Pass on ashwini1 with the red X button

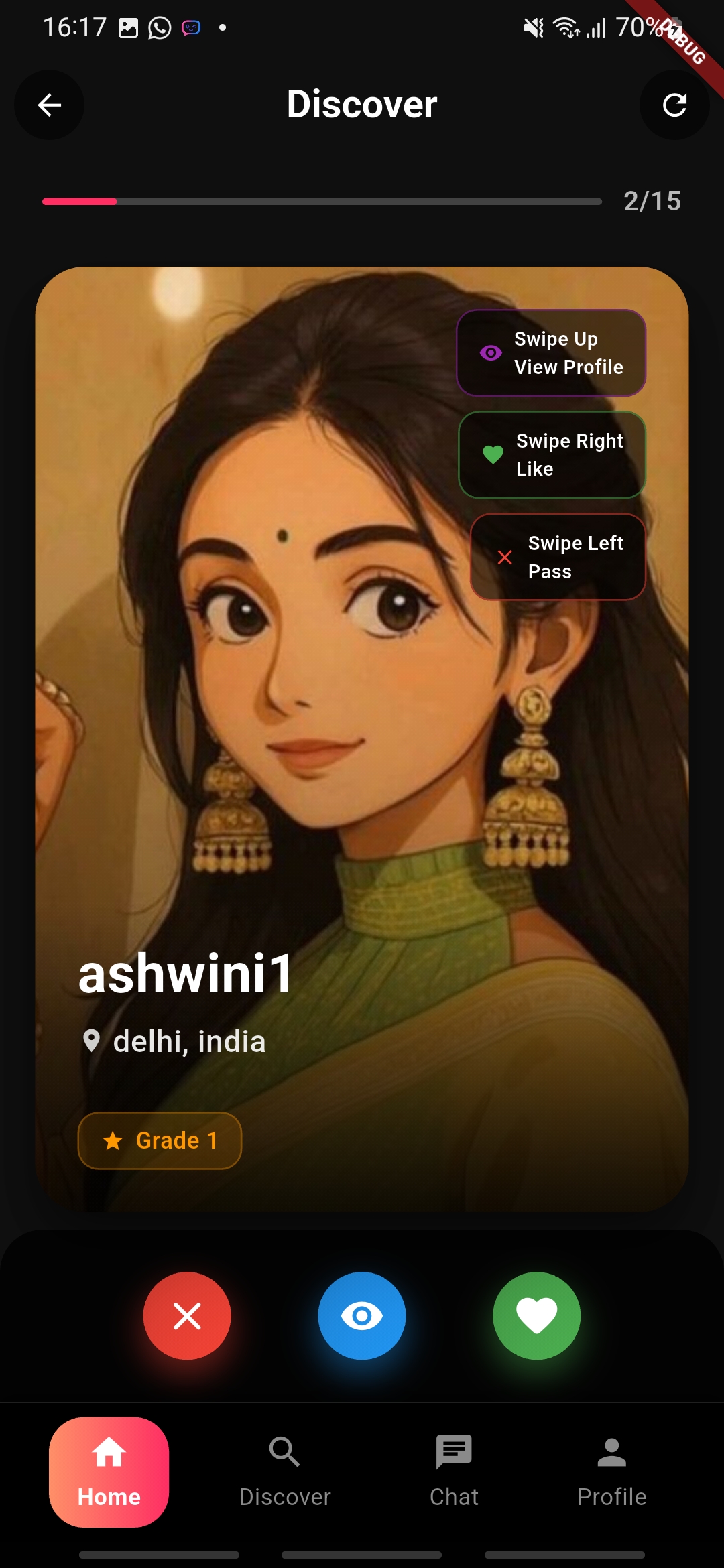[187, 1315]
